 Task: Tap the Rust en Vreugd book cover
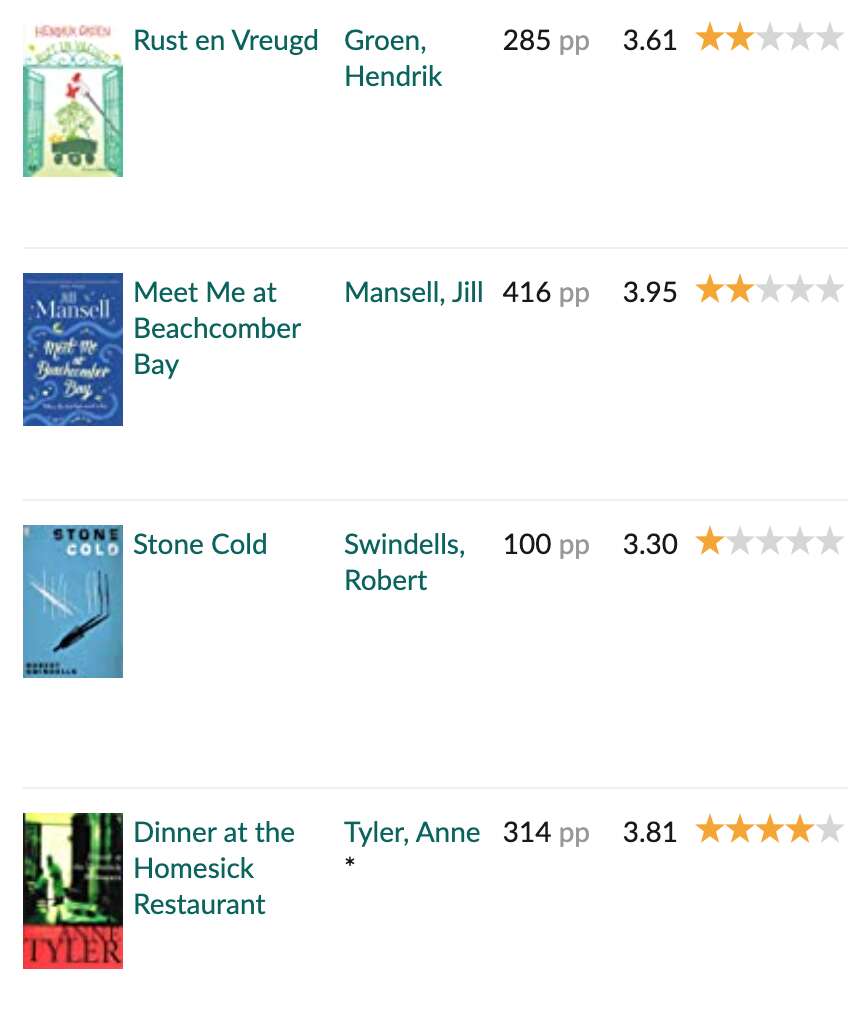pyautogui.click(x=73, y=99)
